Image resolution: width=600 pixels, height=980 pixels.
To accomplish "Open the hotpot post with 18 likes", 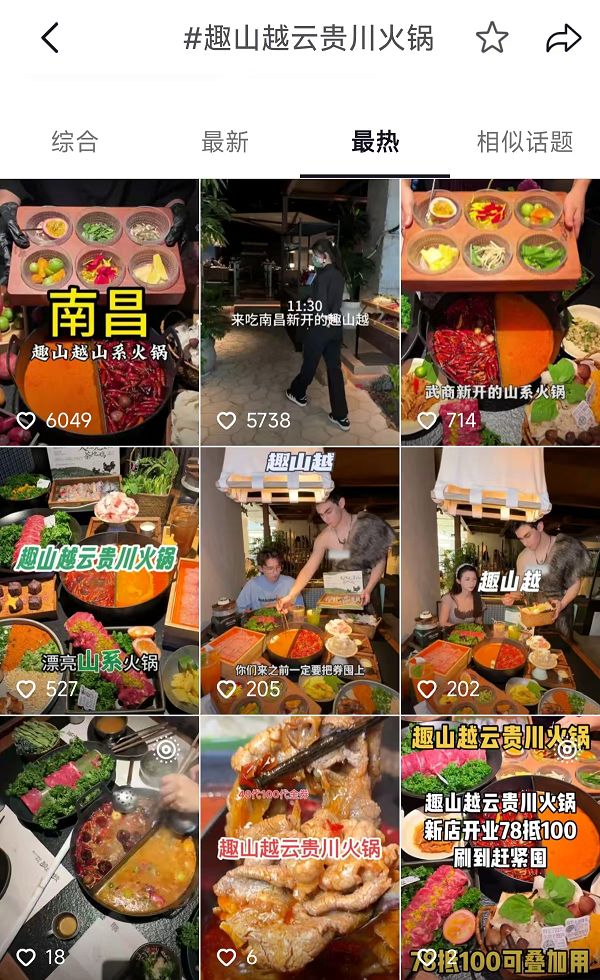I will 99,848.
